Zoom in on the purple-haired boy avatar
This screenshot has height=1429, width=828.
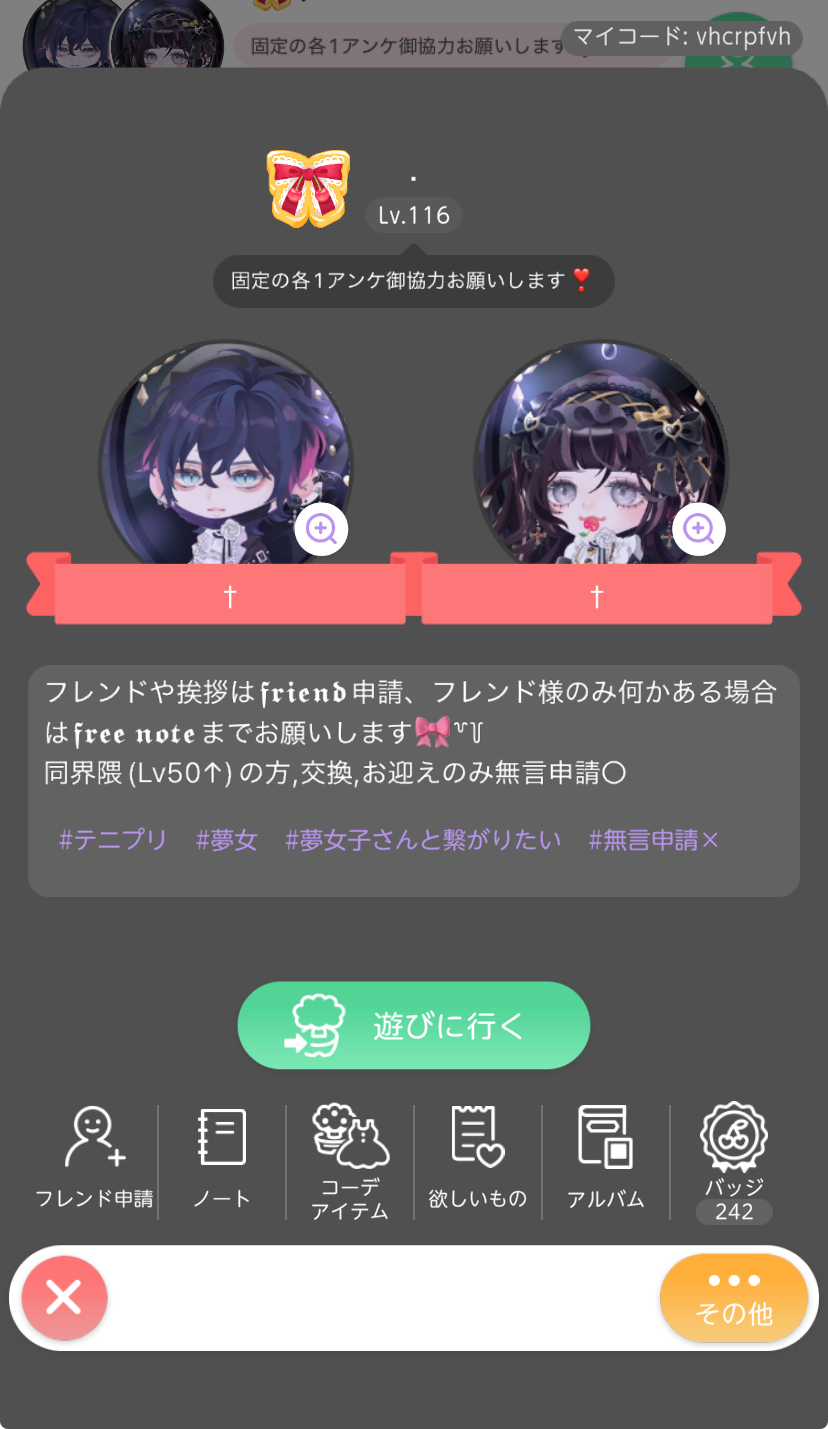tap(321, 528)
